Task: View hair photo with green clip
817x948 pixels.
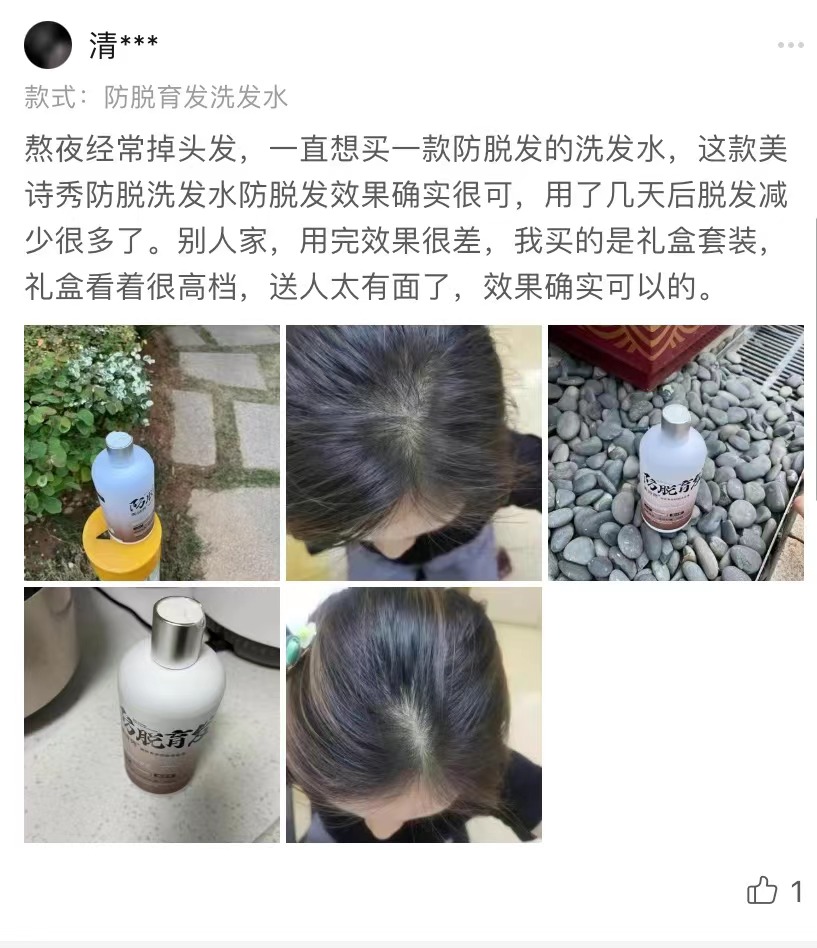Action: click(413, 714)
